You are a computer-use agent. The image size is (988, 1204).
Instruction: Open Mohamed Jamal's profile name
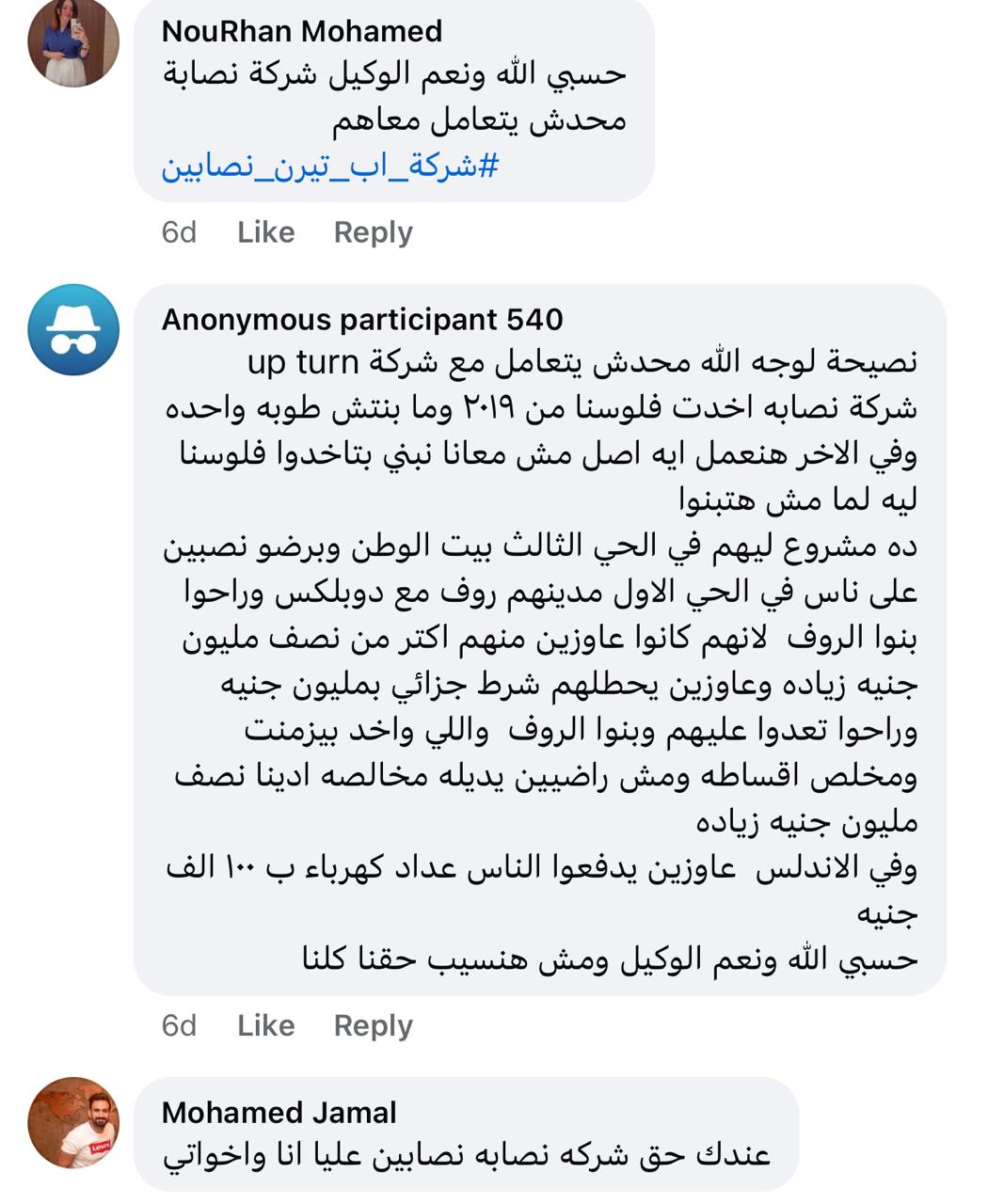tap(279, 1113)
